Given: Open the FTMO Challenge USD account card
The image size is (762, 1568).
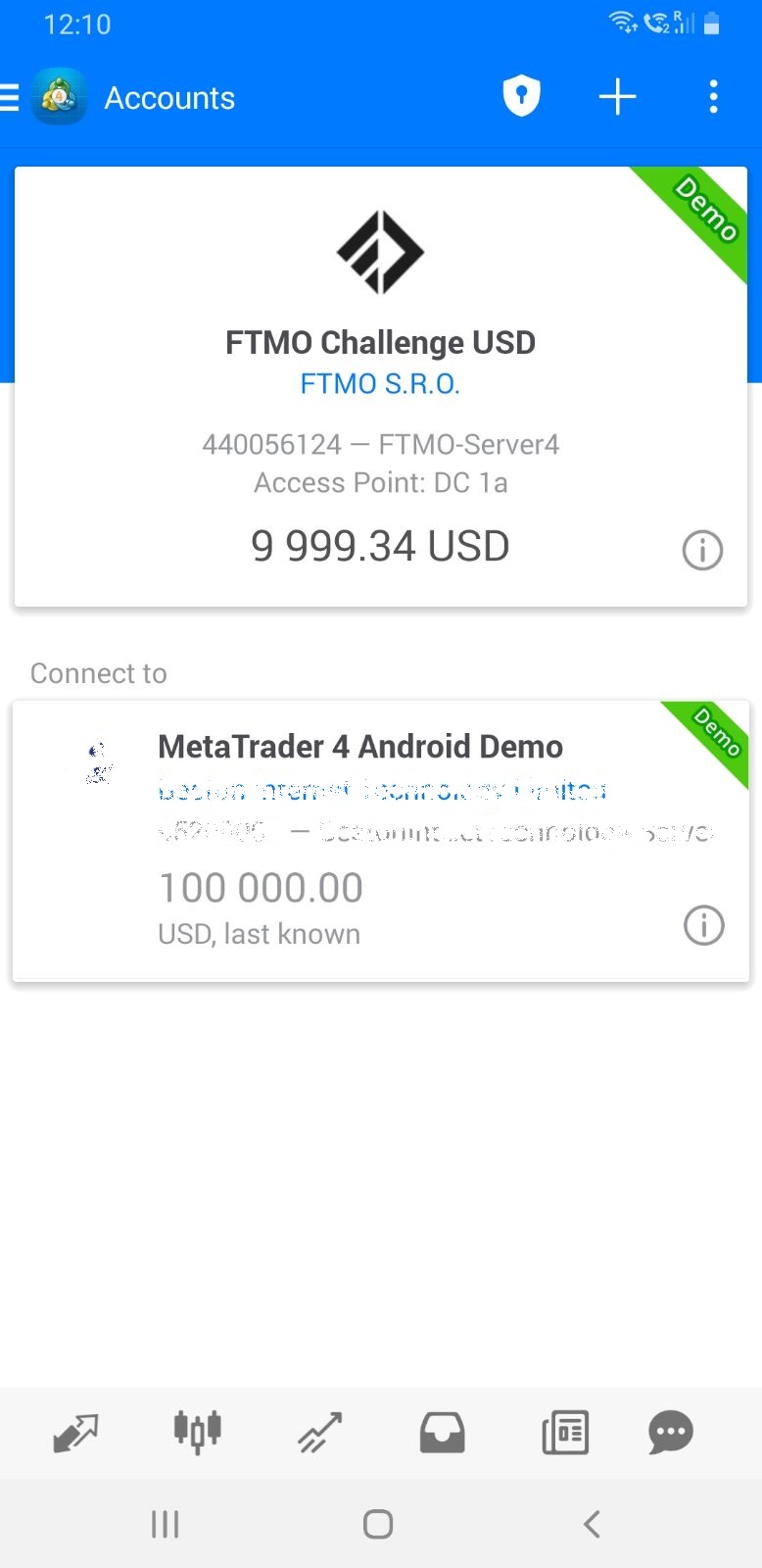Looking at the screenshot, I should pos(380,343).
